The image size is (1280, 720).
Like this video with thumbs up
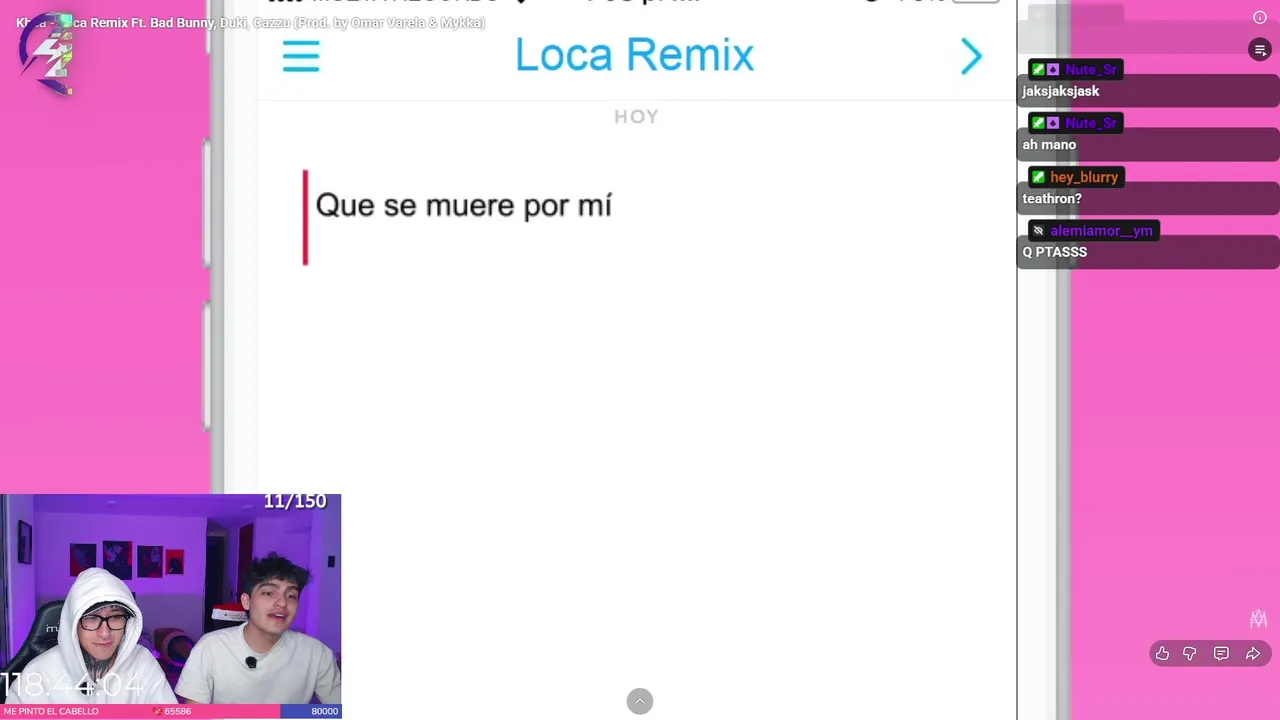click(x=1162, y=654)
